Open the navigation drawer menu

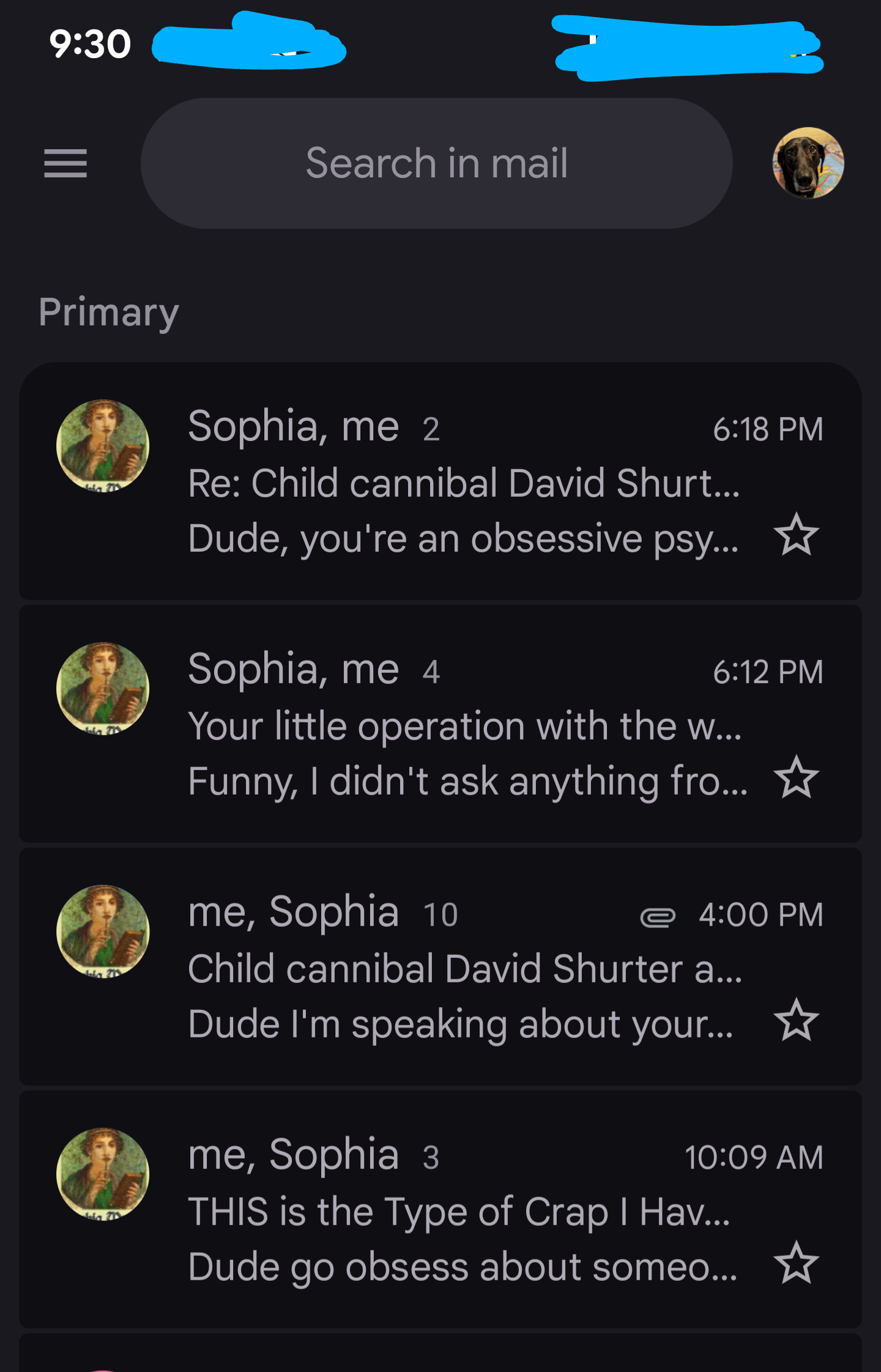[x=65, y=163]
